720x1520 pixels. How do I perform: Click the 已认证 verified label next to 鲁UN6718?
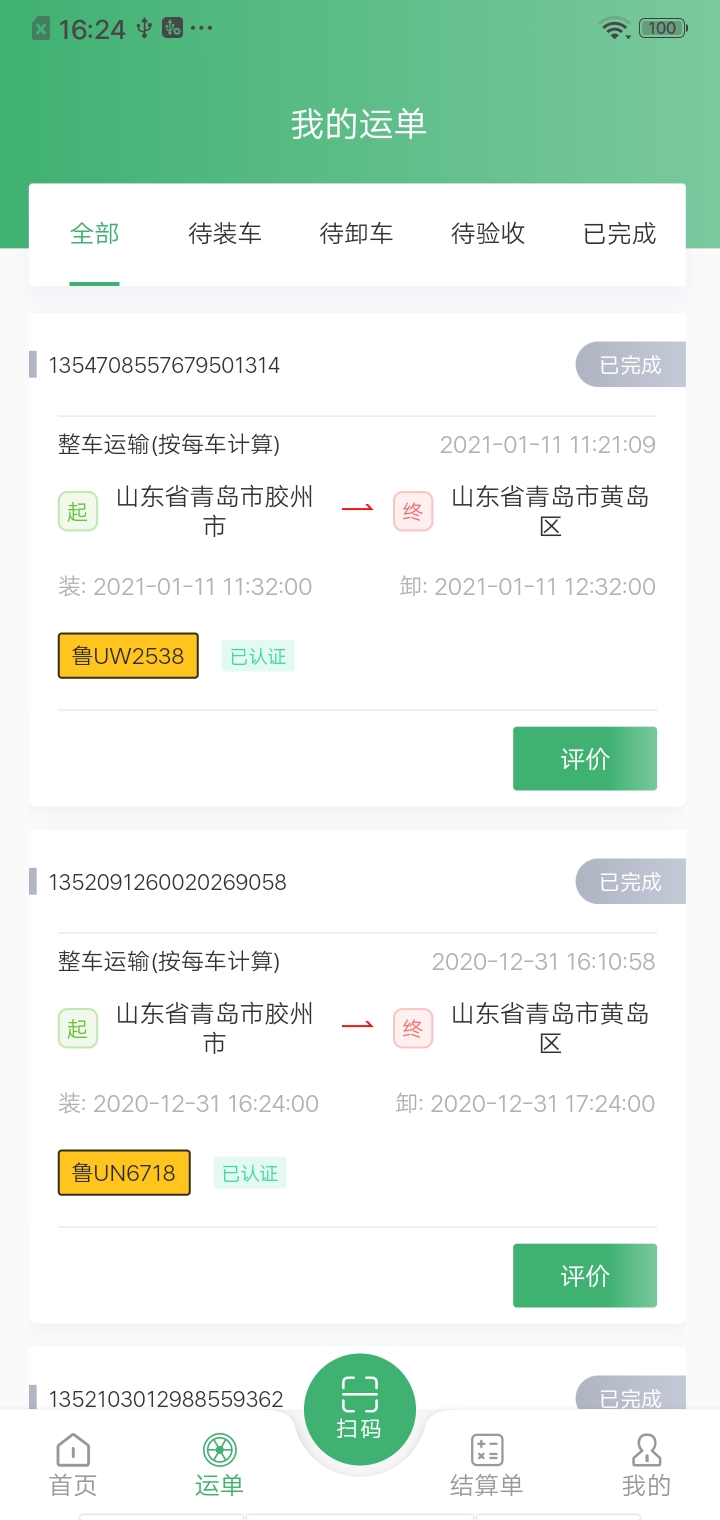coord(249,1172)
